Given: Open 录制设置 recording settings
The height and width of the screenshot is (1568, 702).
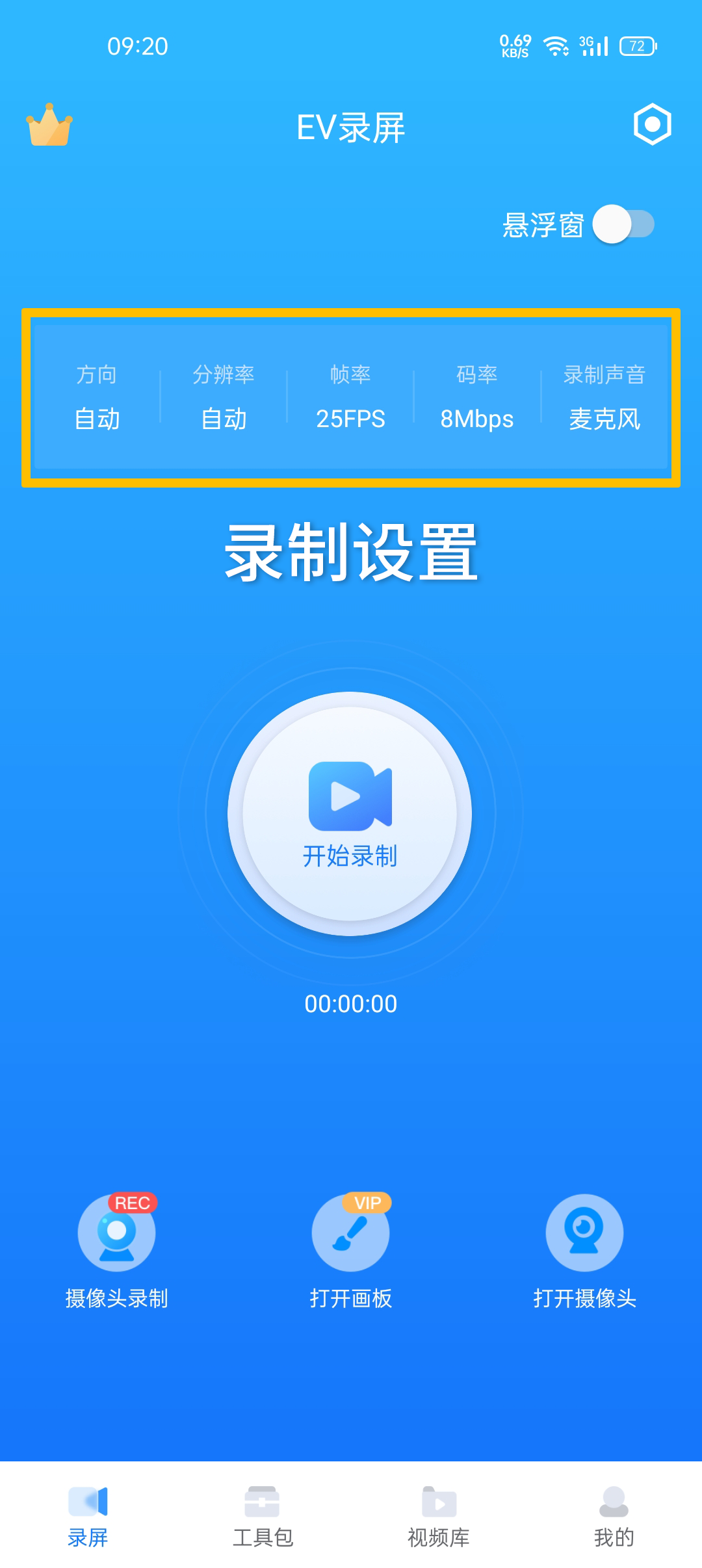Looking at the screenshot, I should pos(351,553).
